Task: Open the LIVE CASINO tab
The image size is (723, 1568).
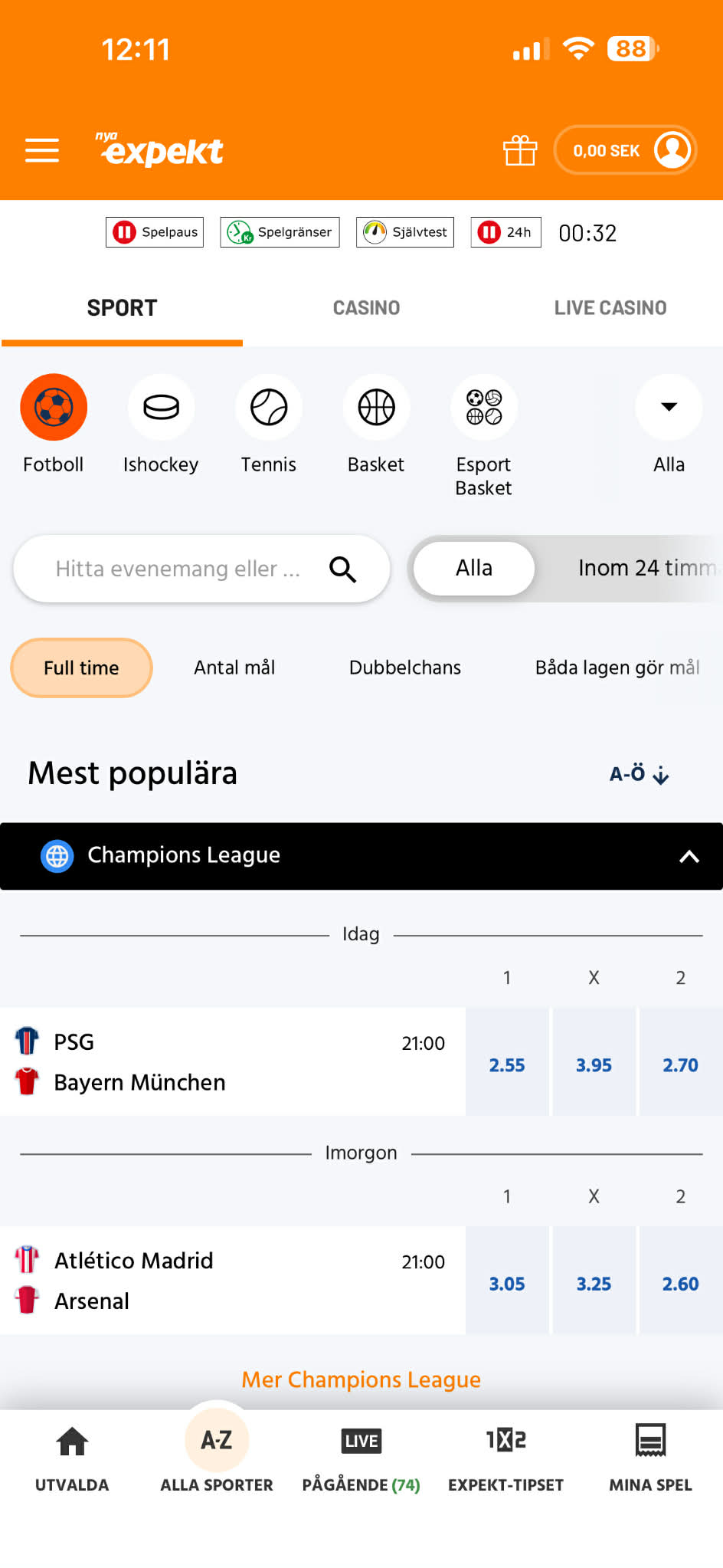Action: [x=610, y=307]
